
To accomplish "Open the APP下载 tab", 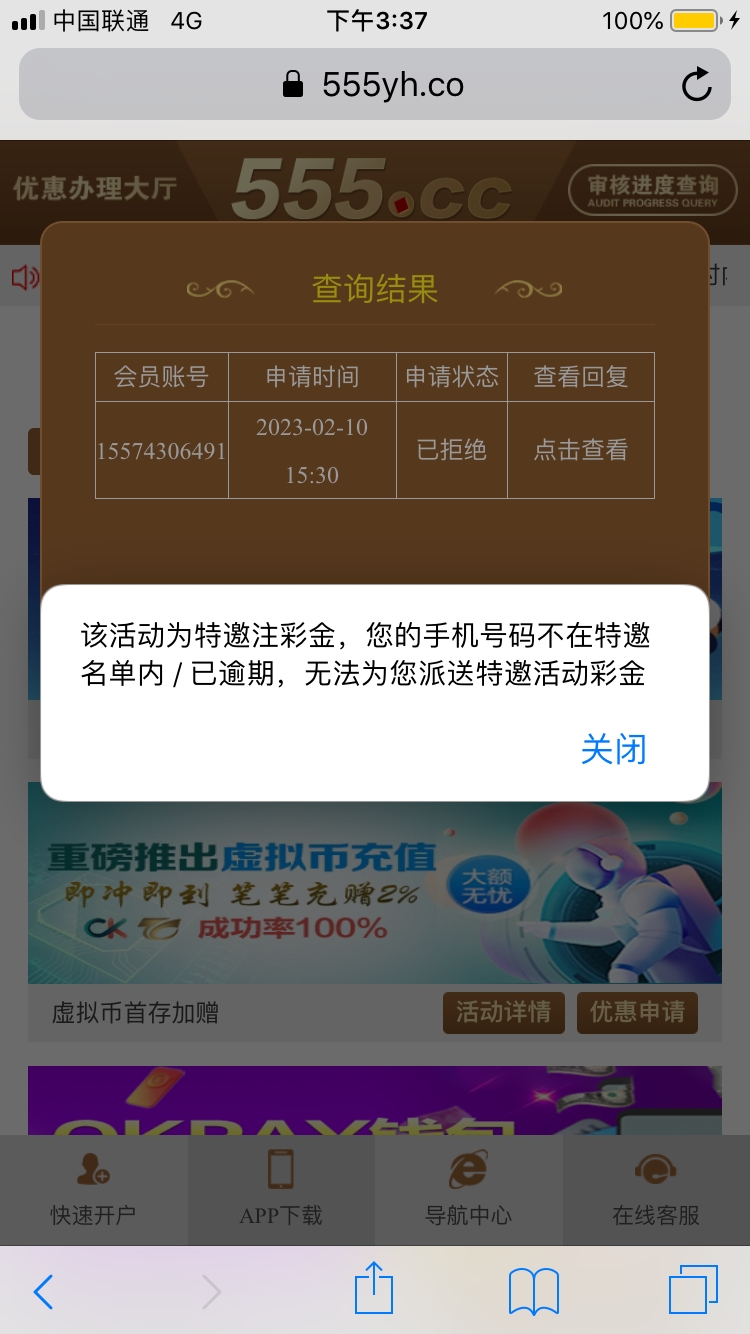I will pos(281,1190).
